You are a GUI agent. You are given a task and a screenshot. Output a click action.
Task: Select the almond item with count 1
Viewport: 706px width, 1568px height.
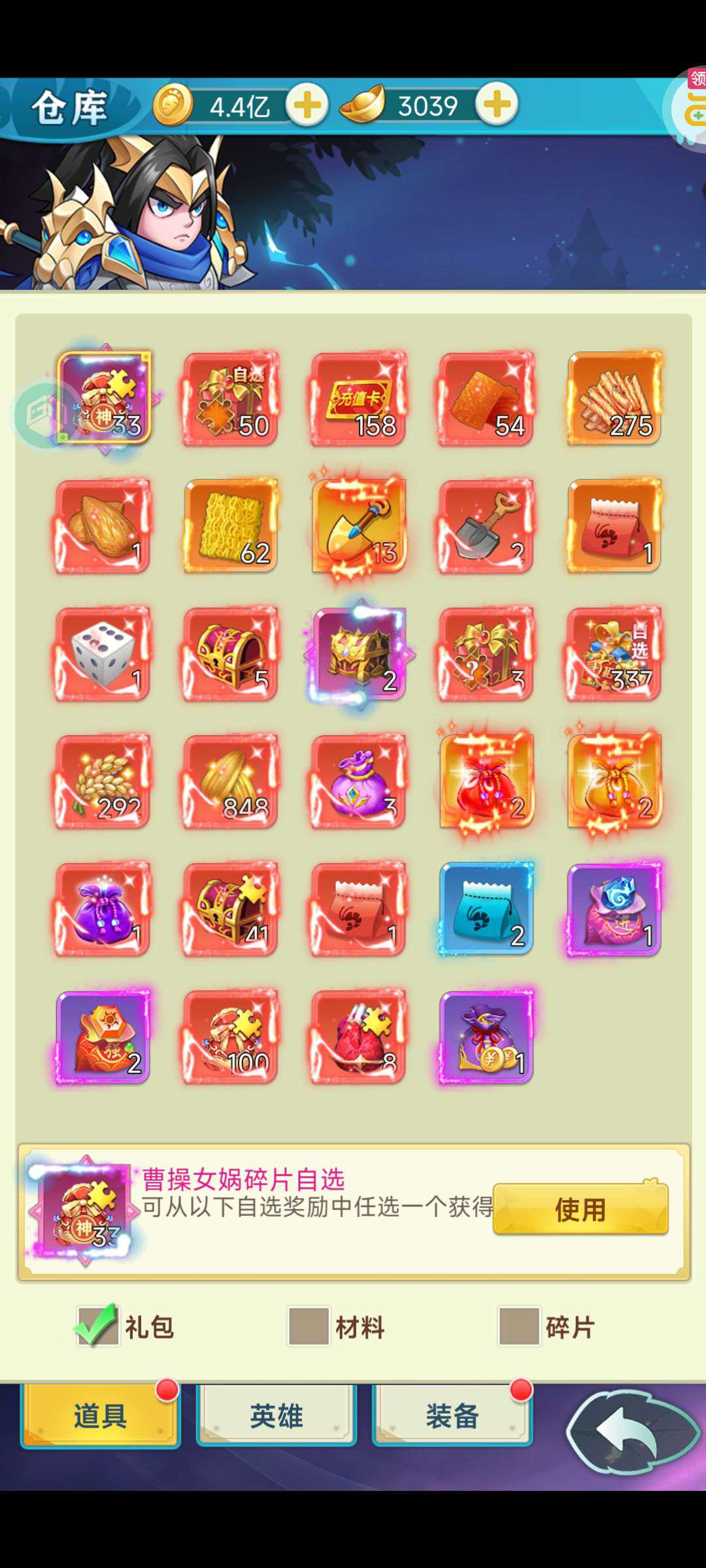click(x=103, y=526)
